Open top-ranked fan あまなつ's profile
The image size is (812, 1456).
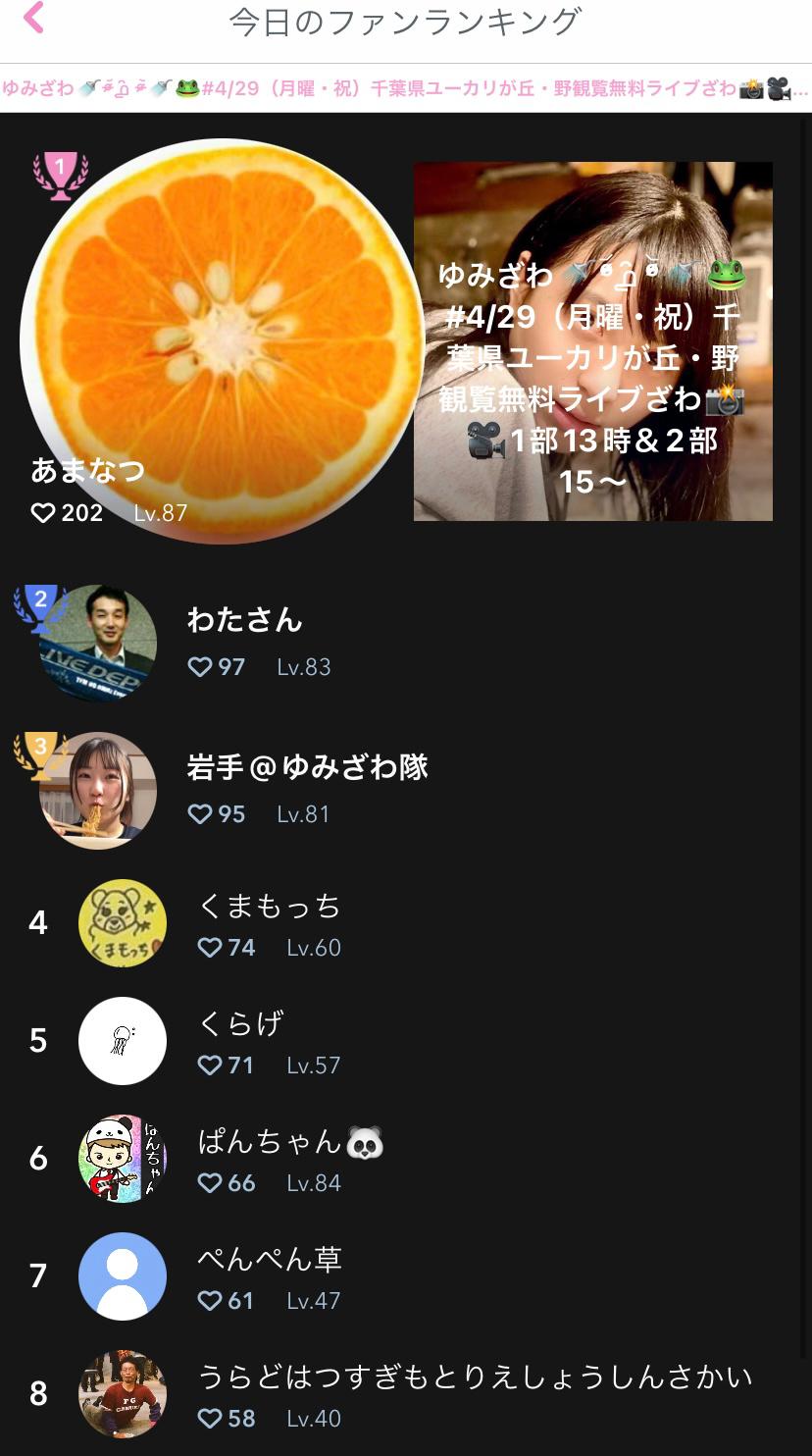coord(222,340)
